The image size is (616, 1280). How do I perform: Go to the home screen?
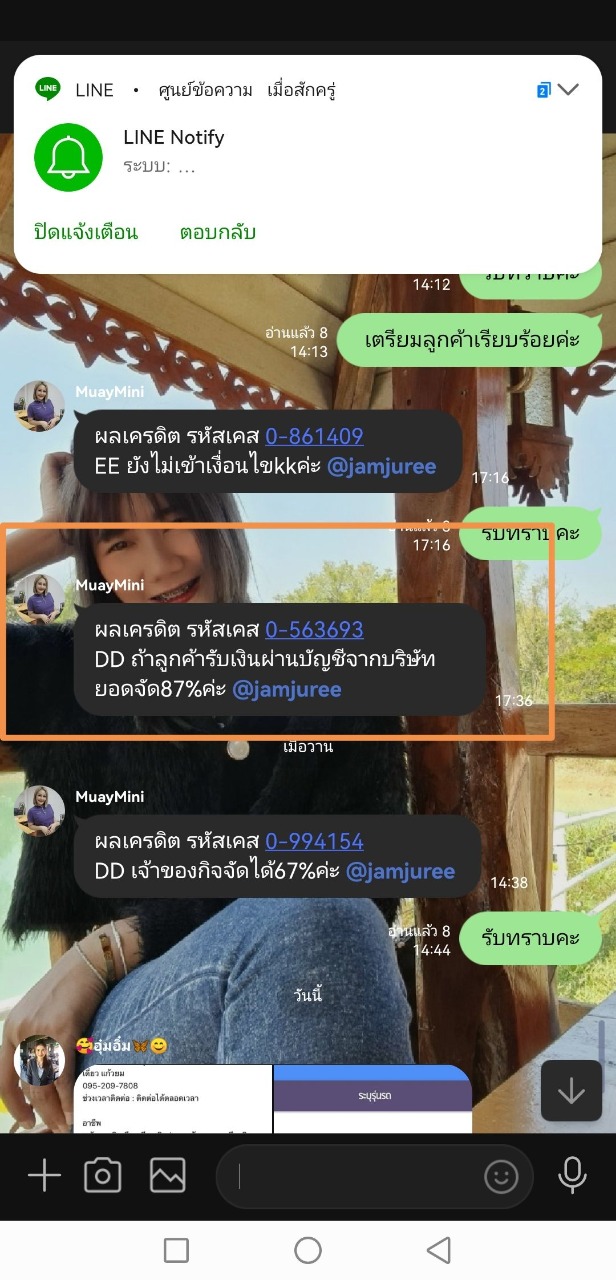308,1250
